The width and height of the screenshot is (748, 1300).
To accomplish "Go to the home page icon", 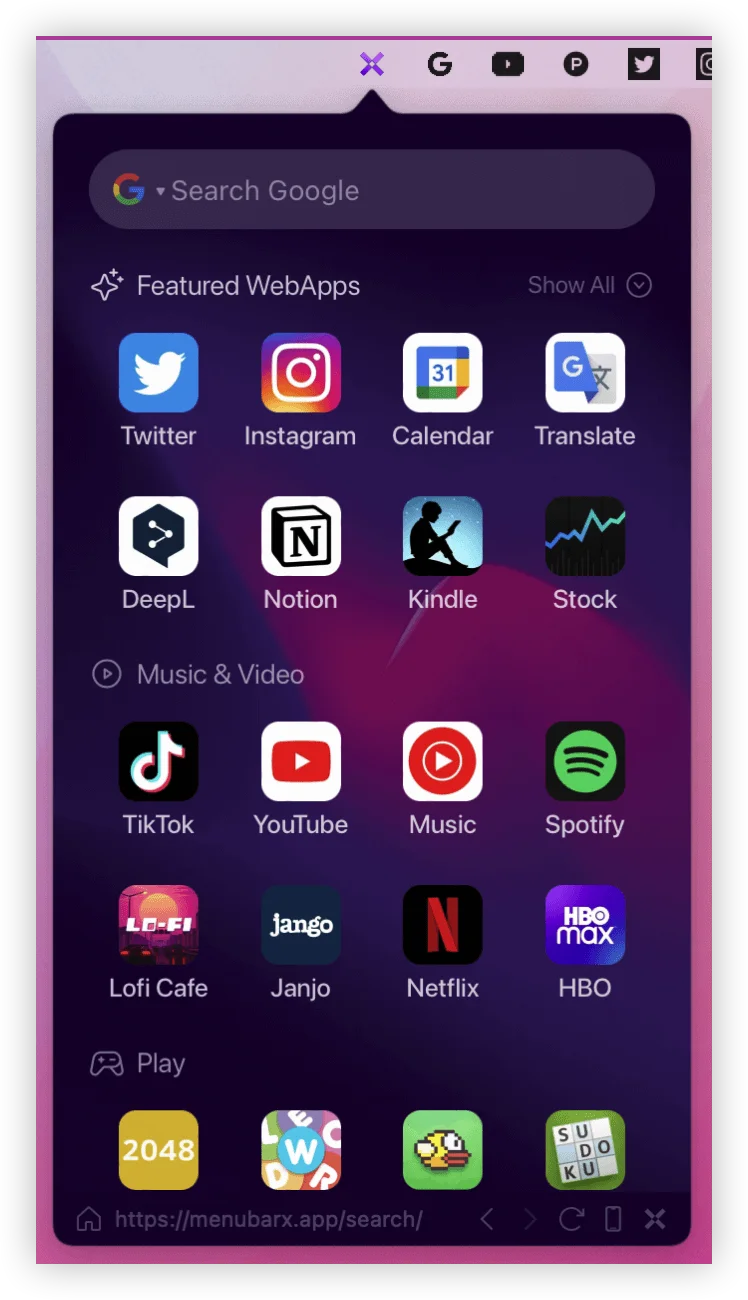I will coord(89,1219).
